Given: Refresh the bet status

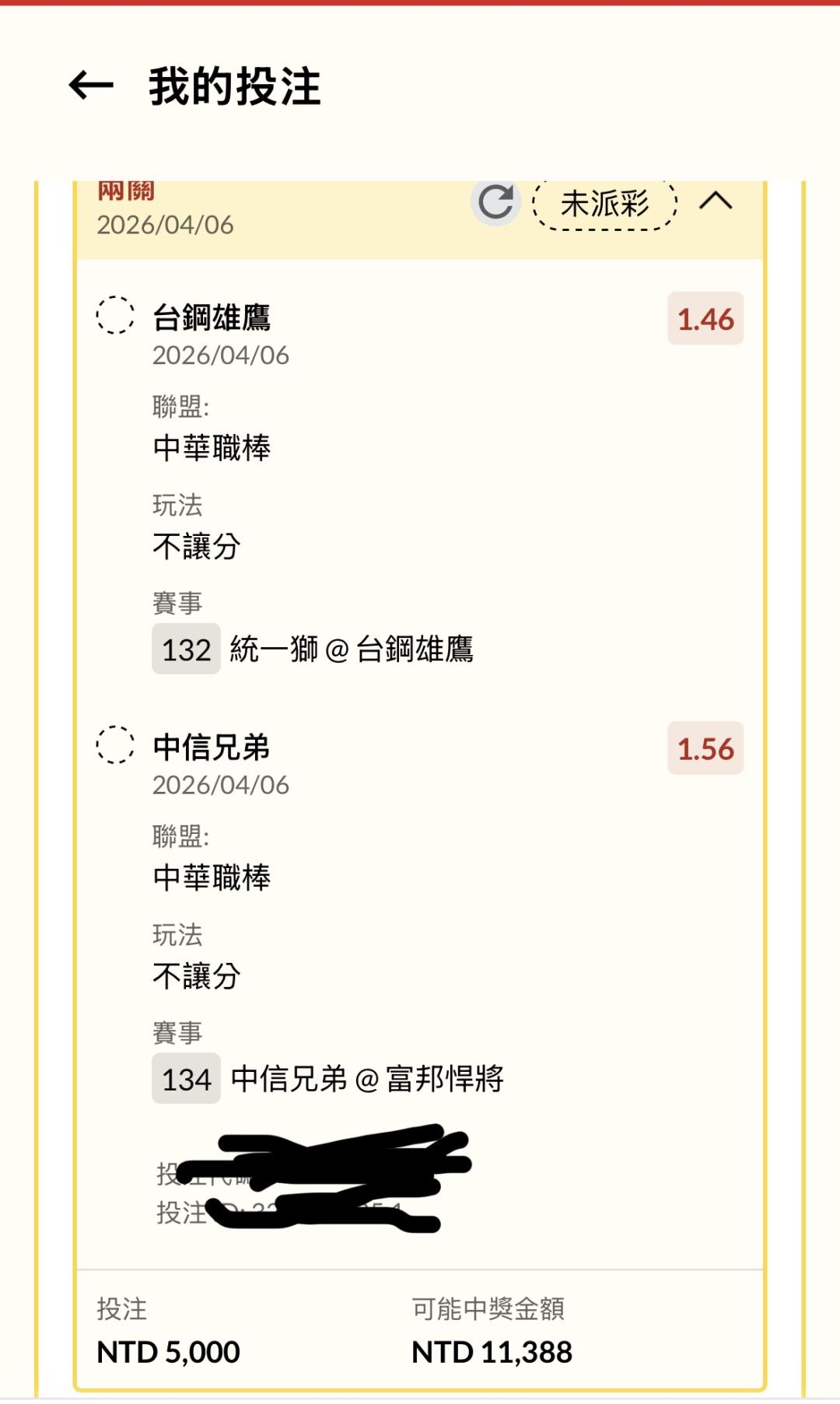Looking at the screenshot, I should click(495, 202).
